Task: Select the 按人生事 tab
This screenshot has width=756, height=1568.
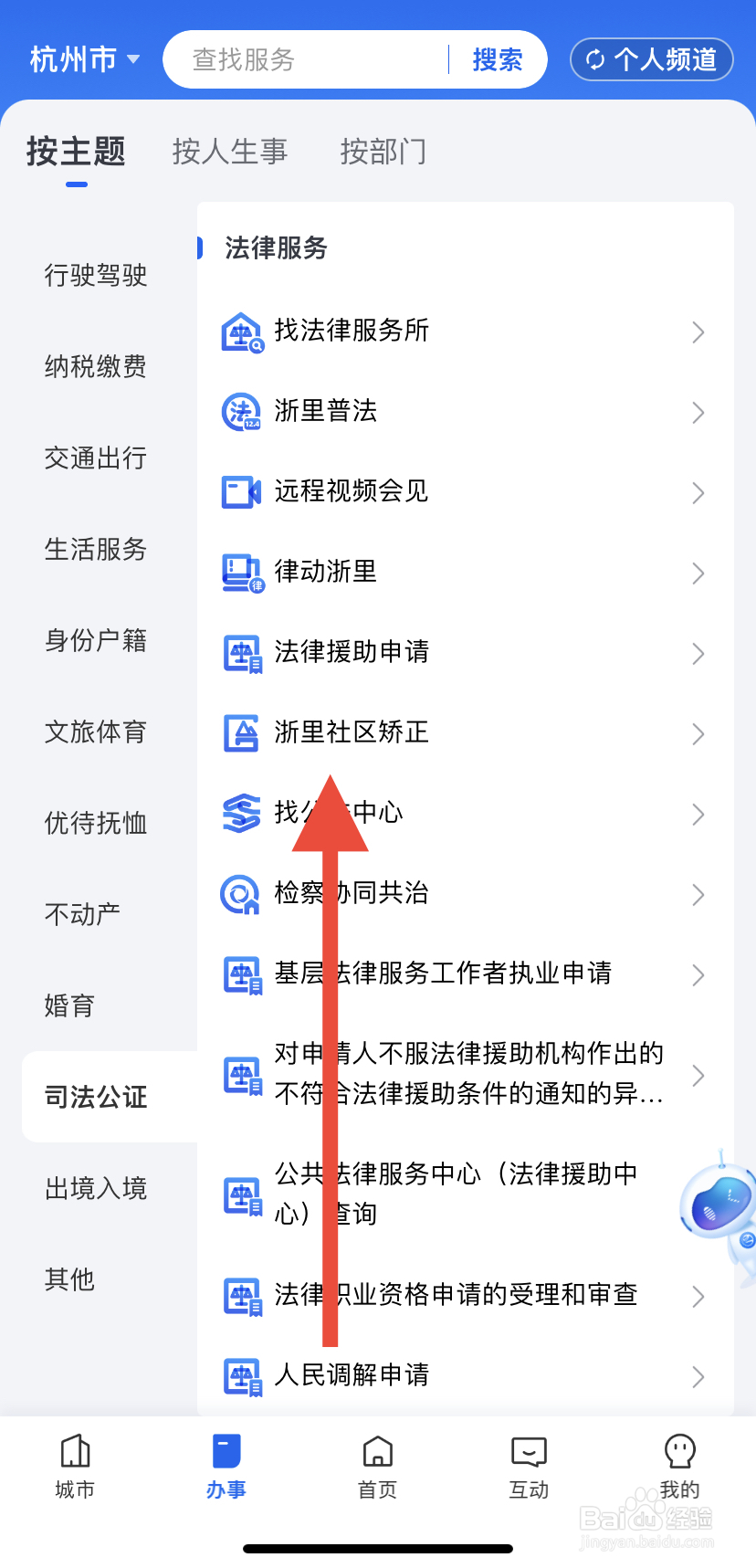Action: click(229, 152)
